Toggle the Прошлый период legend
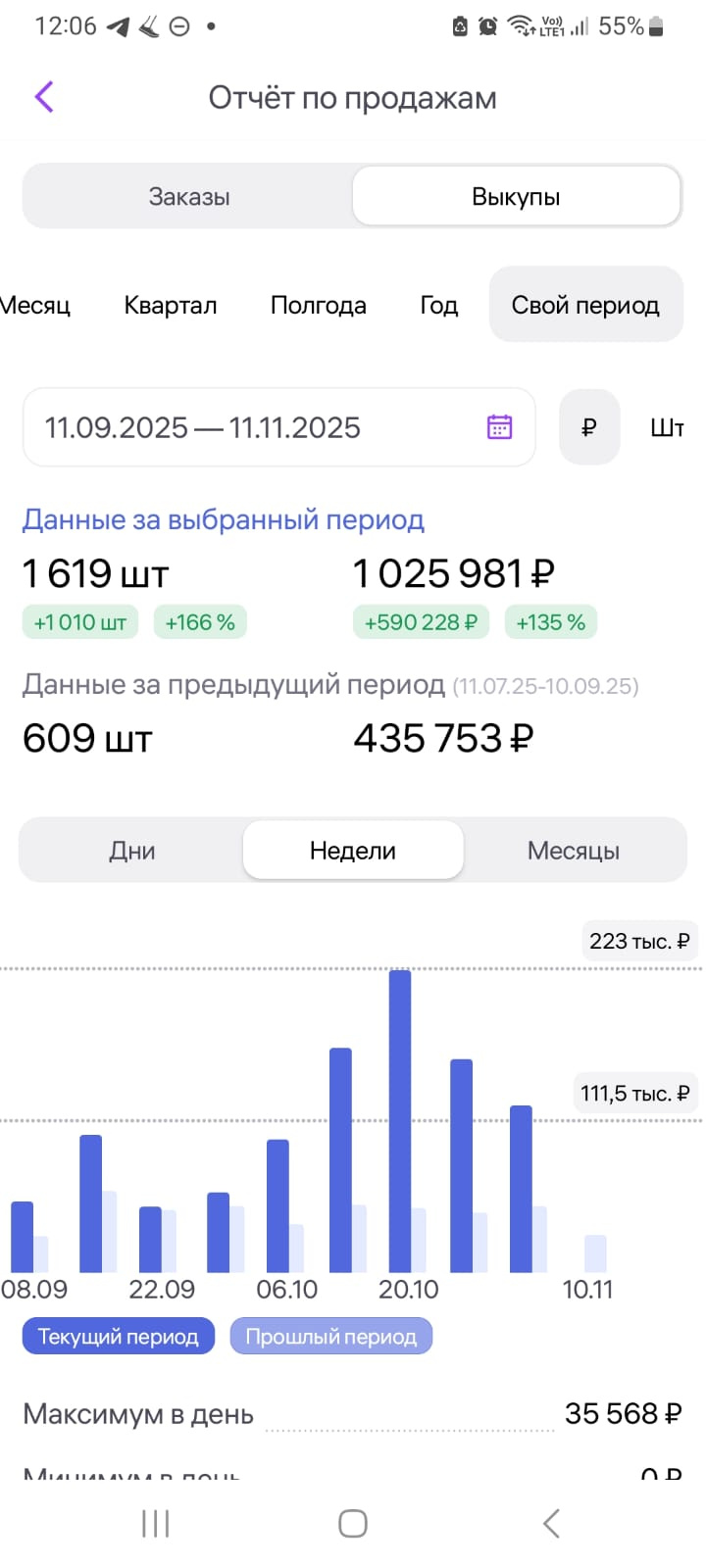 [331, 1337]
